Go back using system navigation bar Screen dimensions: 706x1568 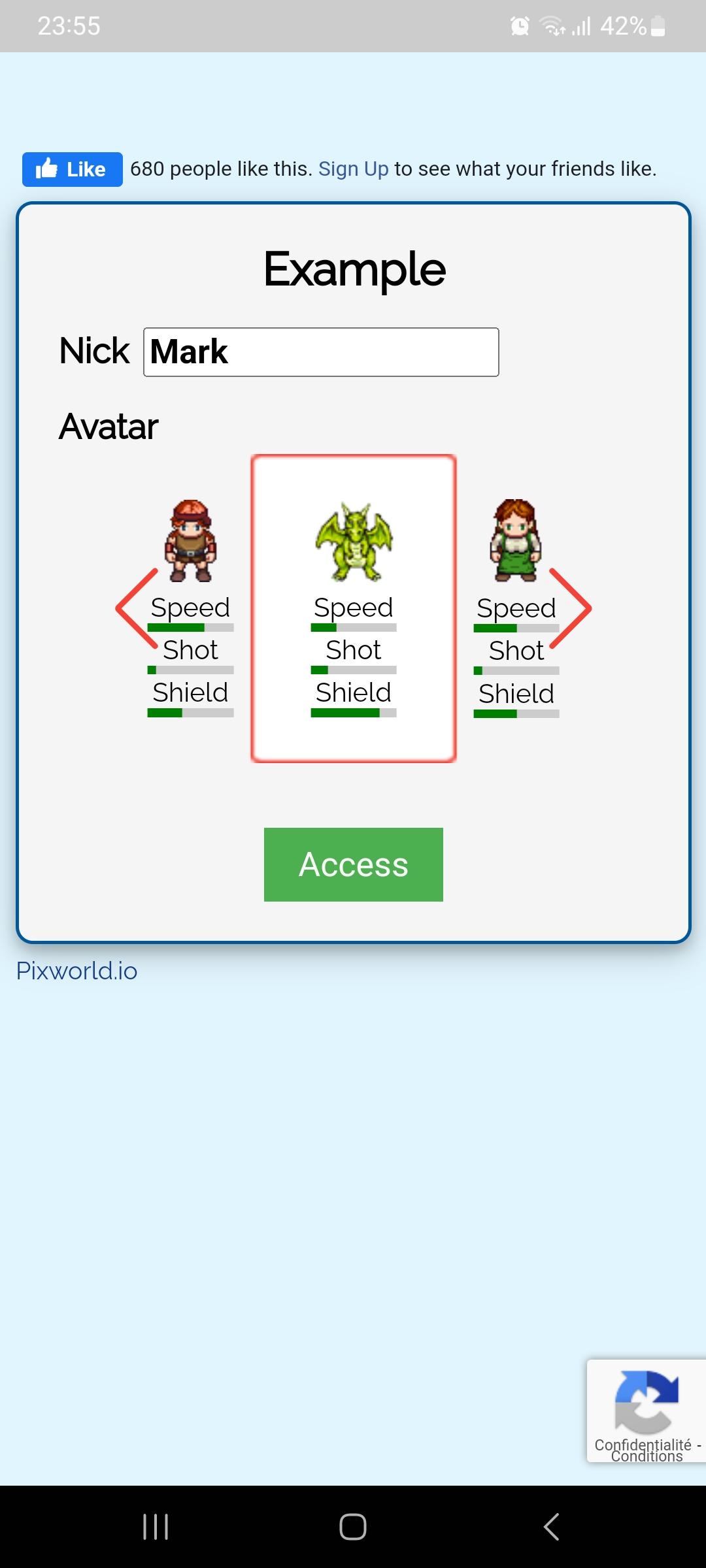[x=551, y=1527]
